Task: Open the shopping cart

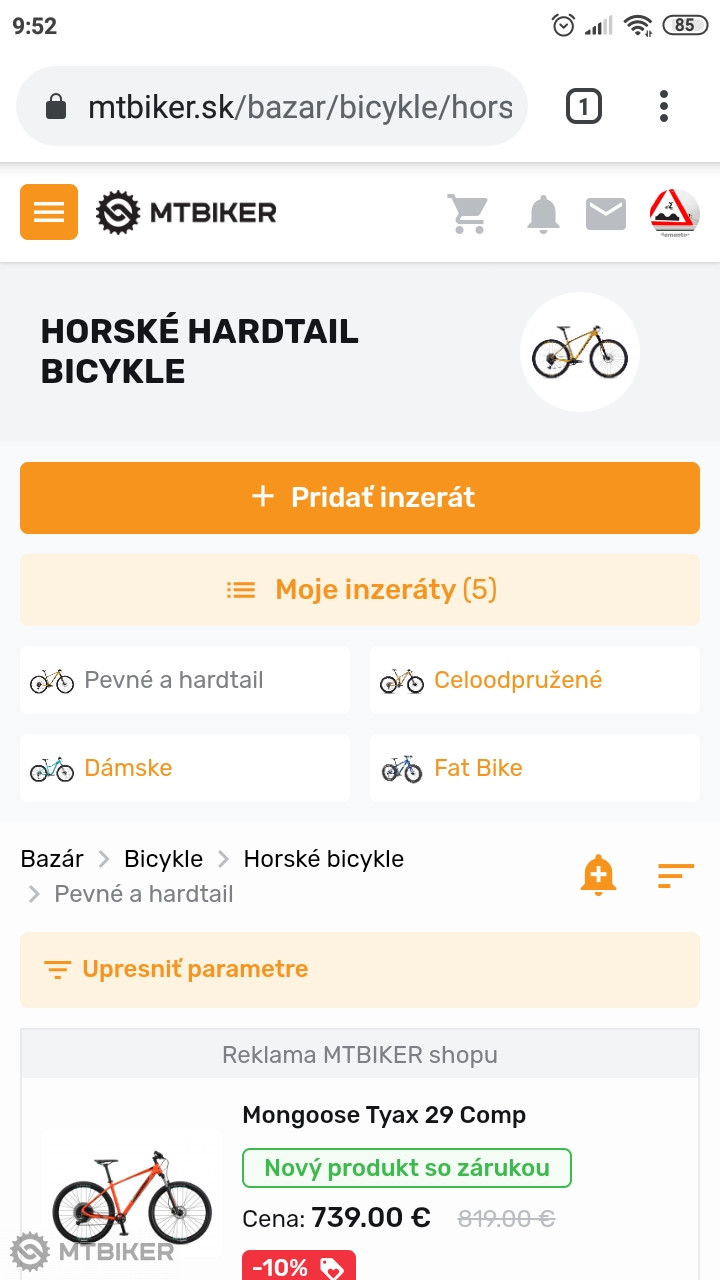Action: coord(467,213)
